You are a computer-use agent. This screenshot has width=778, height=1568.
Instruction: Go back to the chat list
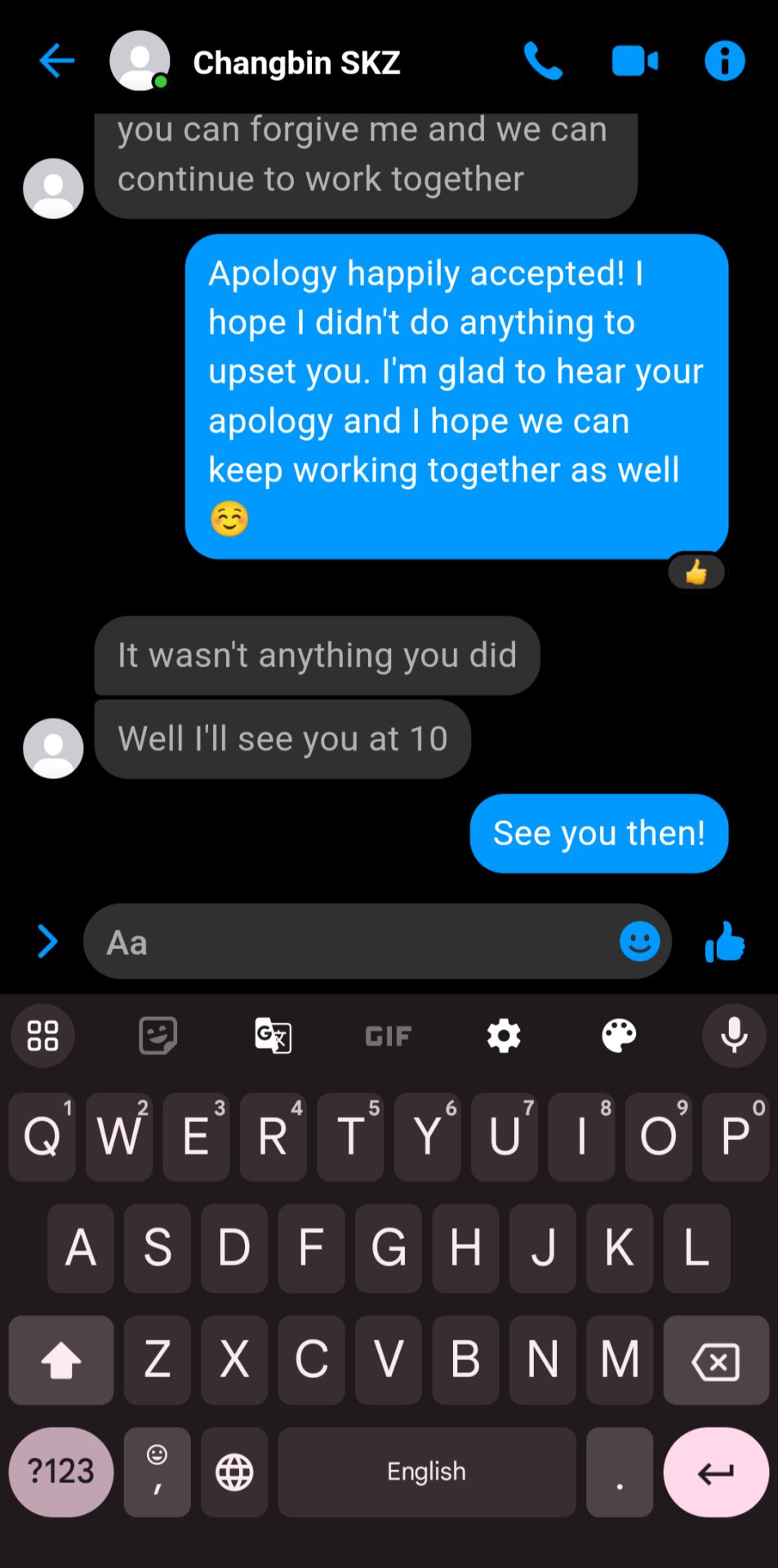[57, 61]
